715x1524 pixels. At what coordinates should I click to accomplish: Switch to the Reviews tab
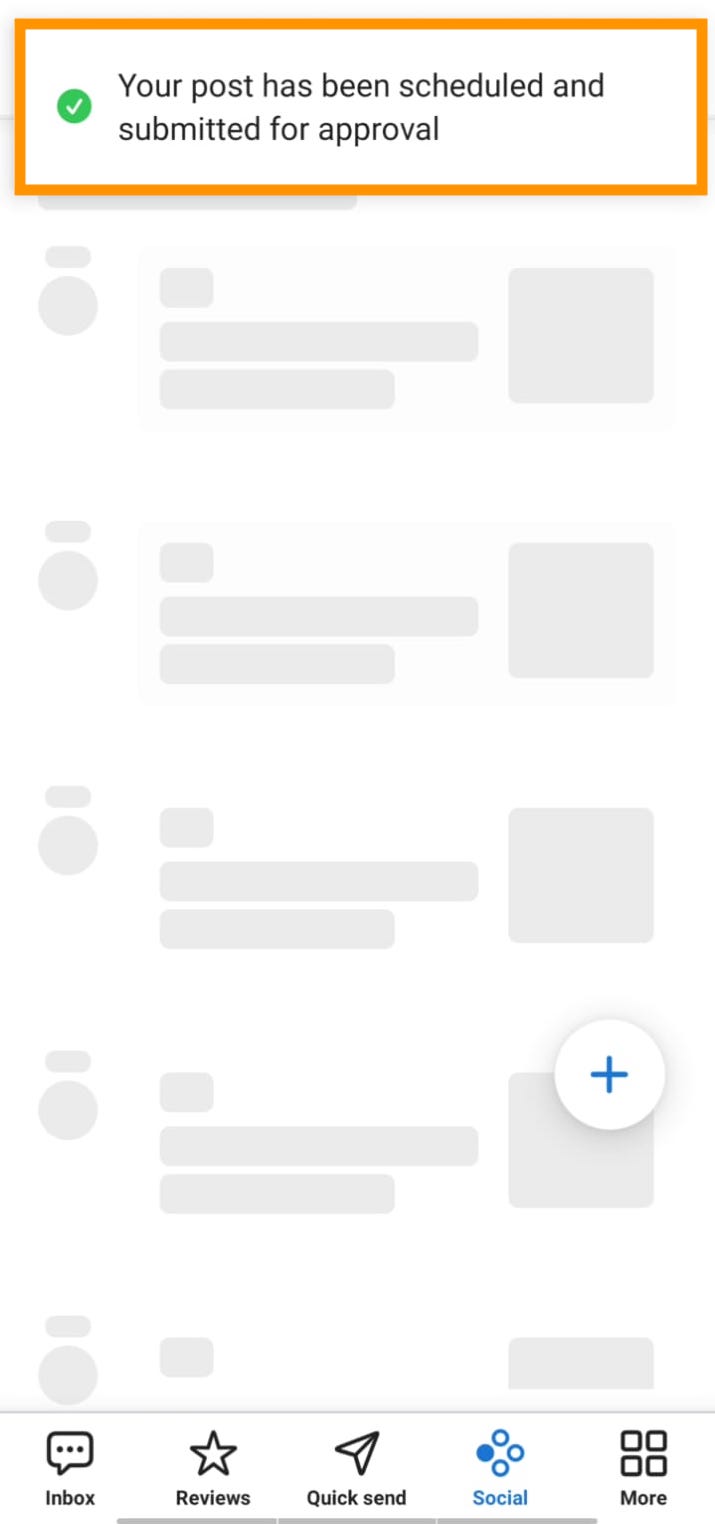pyautogui.click(x=213, y=1468)
